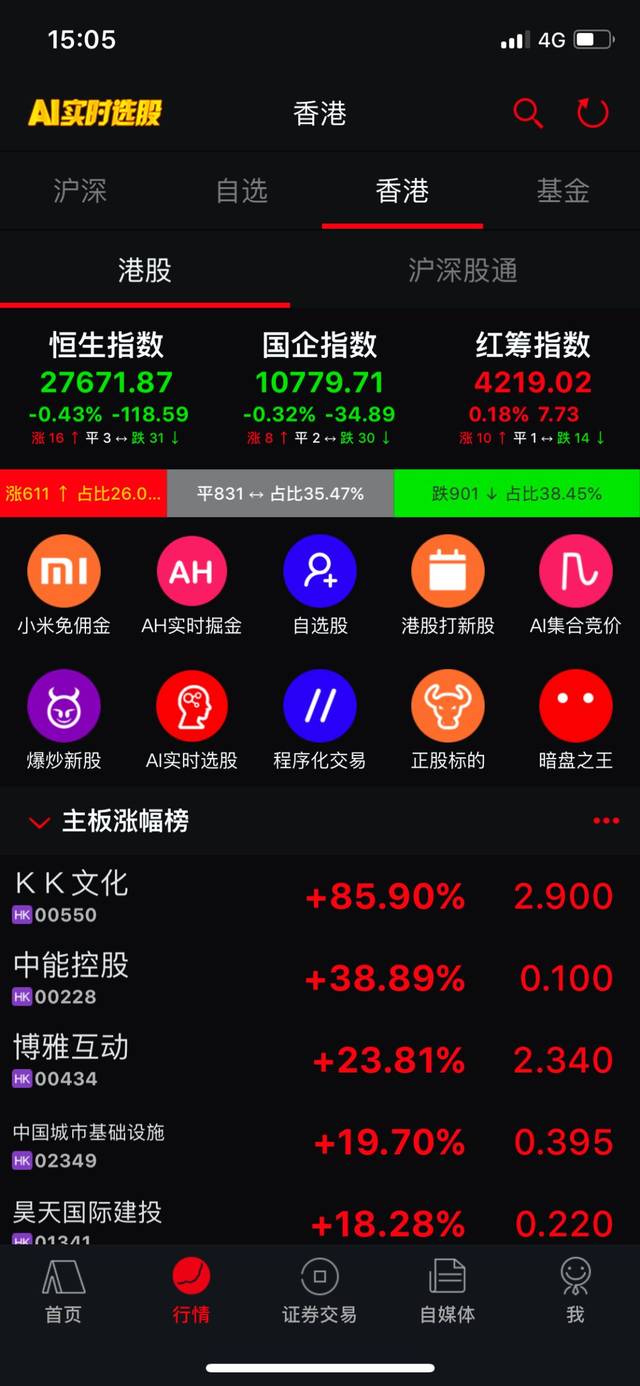Switch to the 沪深 tab

(x=80, y=190)
